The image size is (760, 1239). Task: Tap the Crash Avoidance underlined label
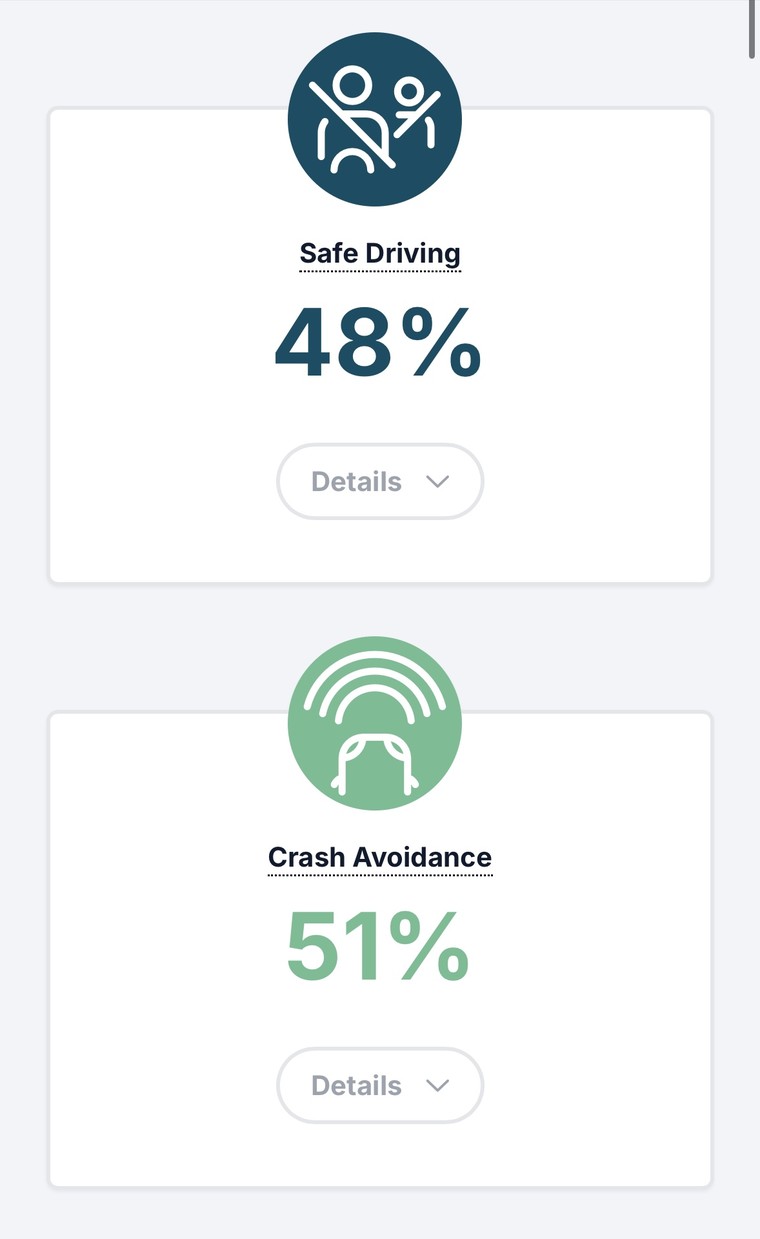[x=380, y=858]
